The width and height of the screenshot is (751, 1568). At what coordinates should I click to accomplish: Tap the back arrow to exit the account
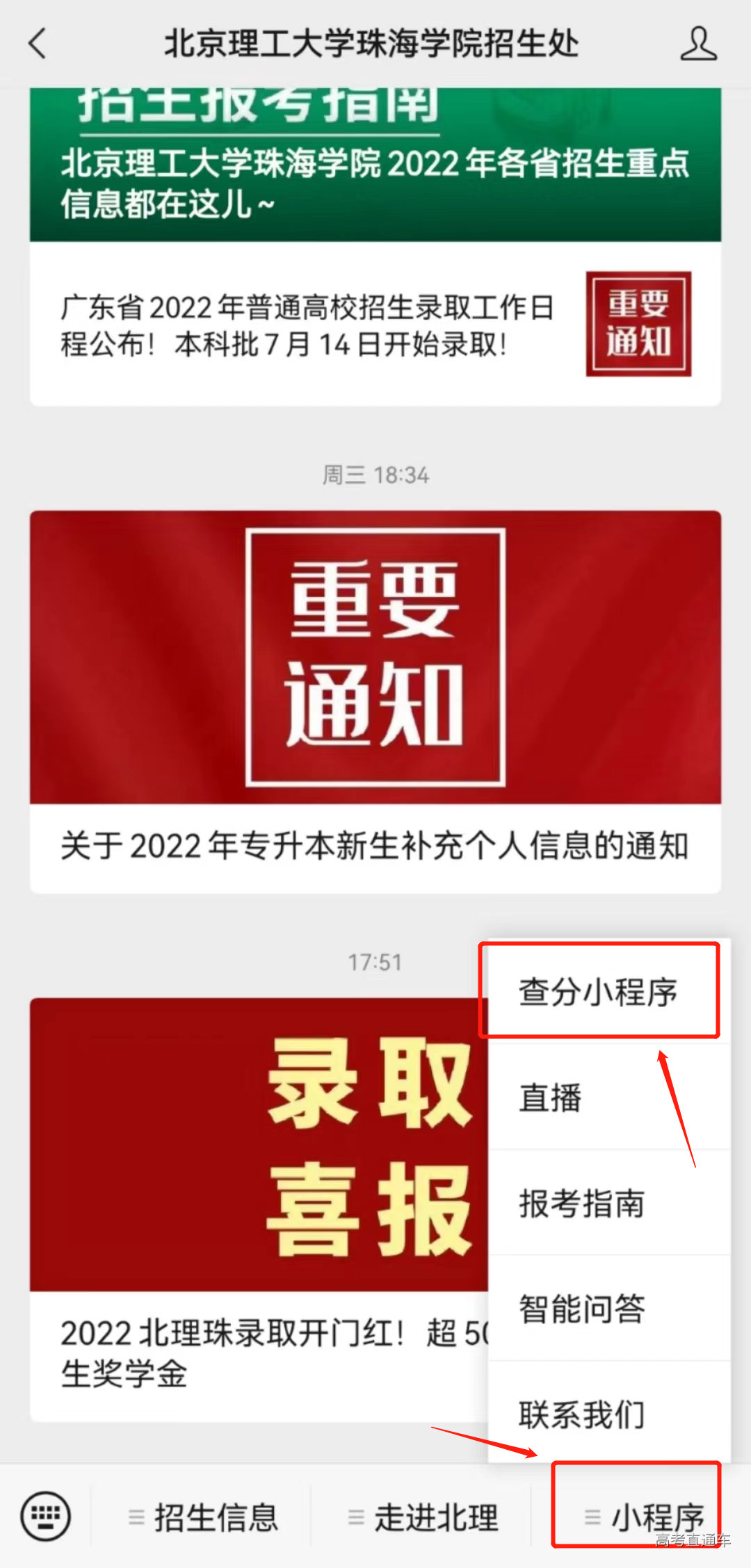(38, 43)
